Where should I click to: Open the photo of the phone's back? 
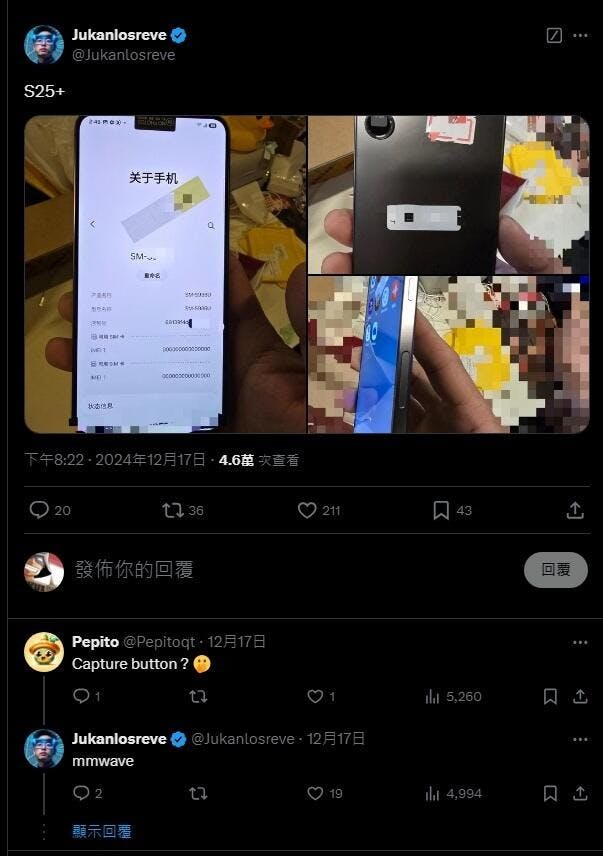click(448, 194)
